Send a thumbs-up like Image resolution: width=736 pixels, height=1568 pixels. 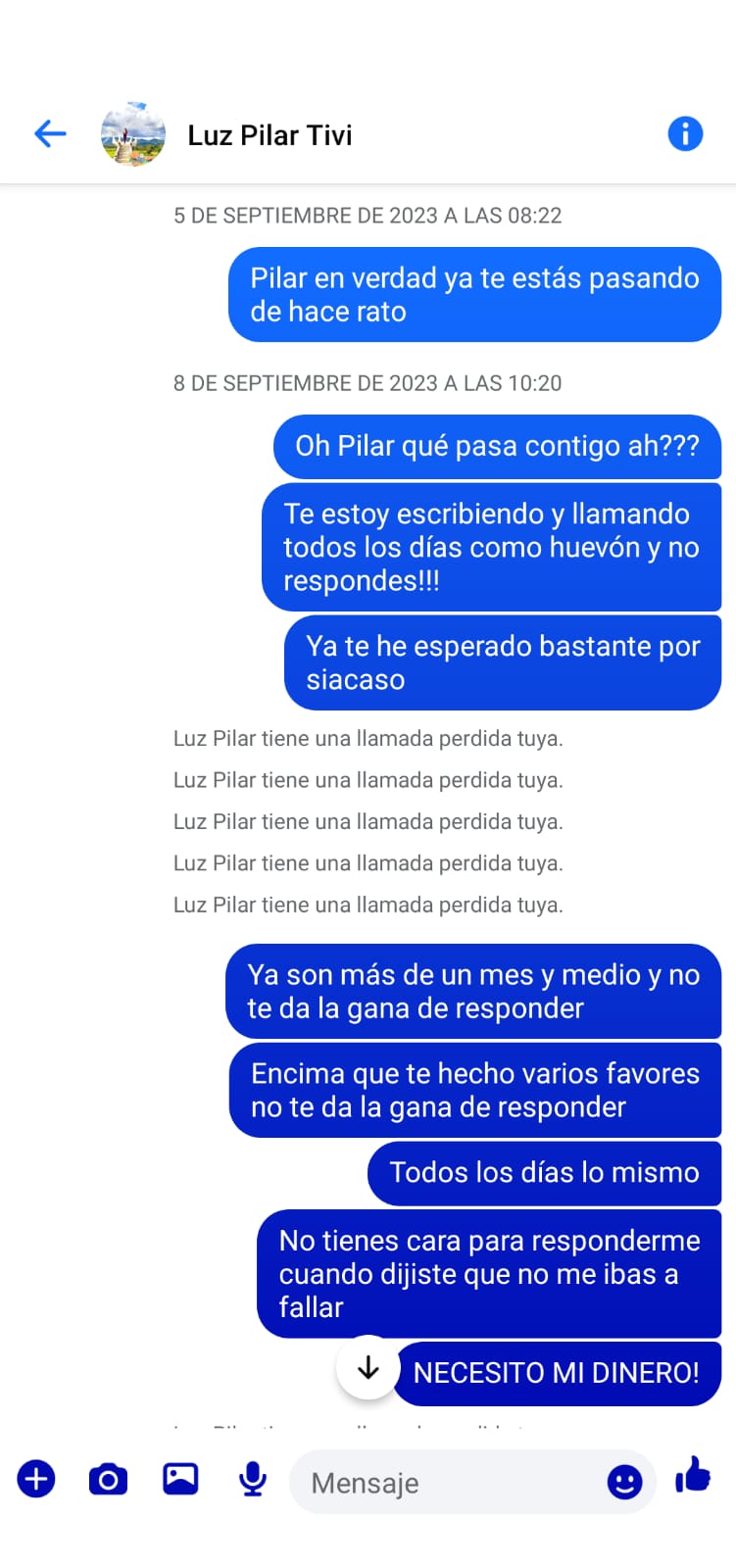(693, 1475)
